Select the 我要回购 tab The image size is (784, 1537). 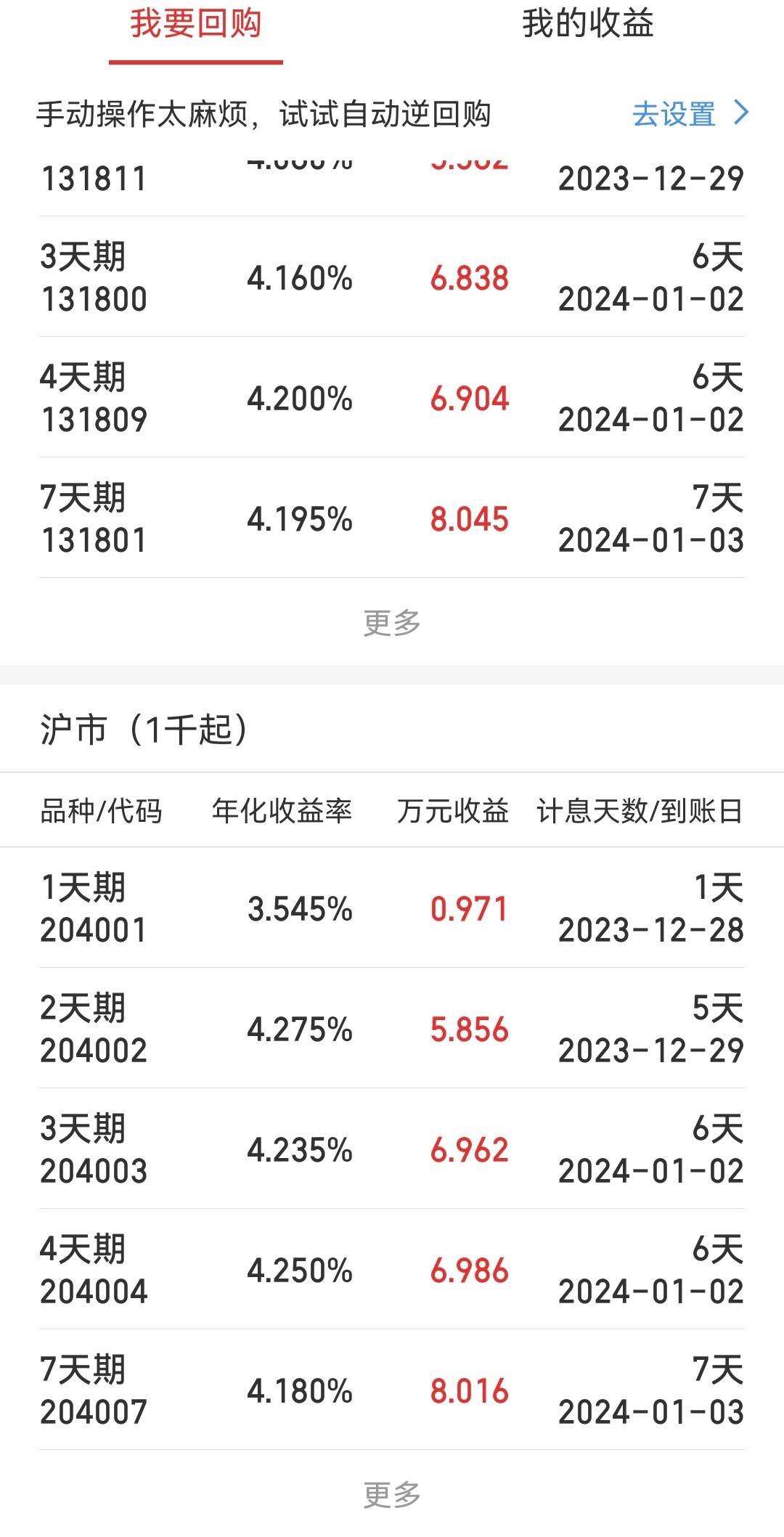click(x=195, y=25)
